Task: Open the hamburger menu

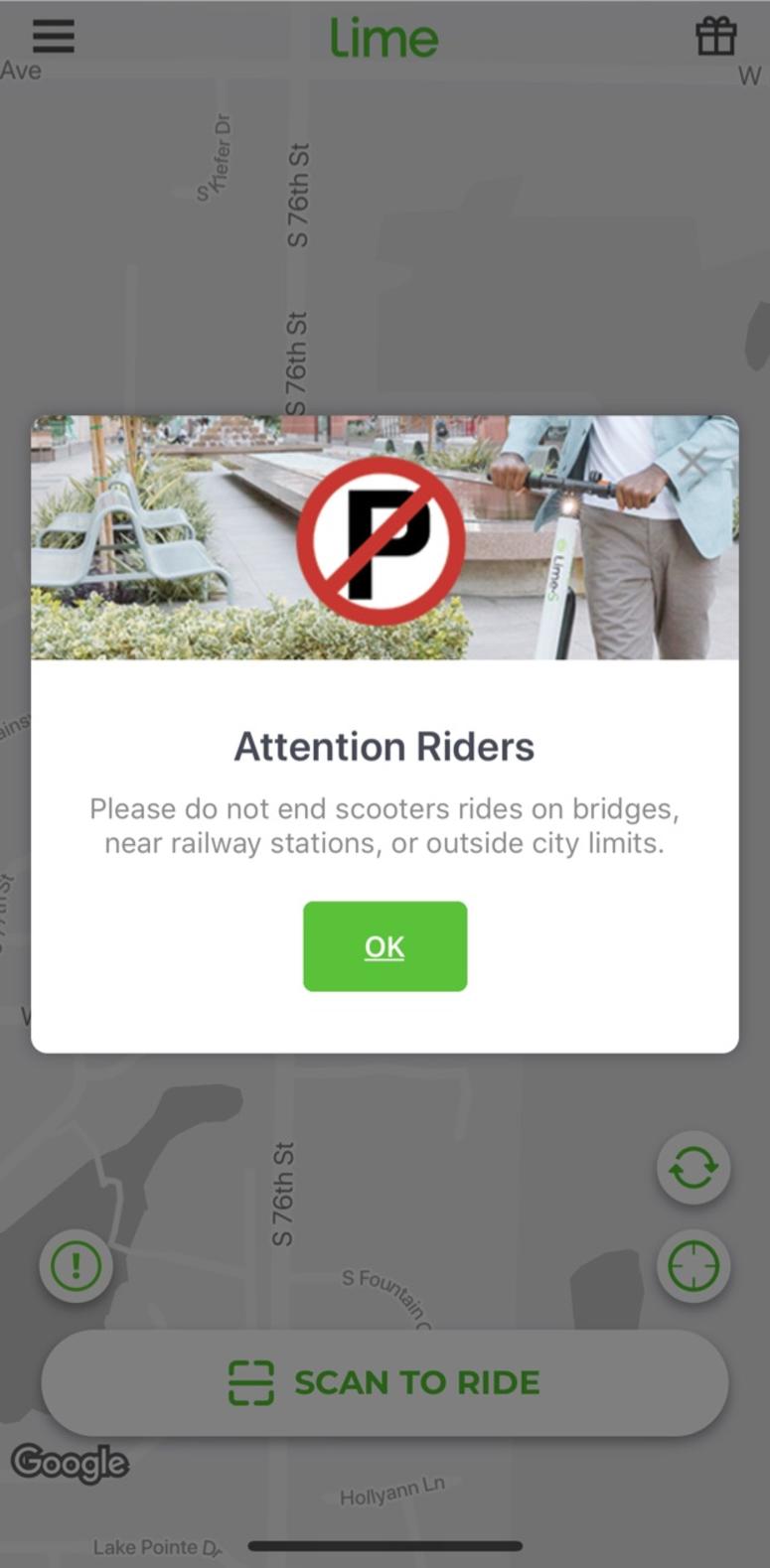Action: point(54,36)
